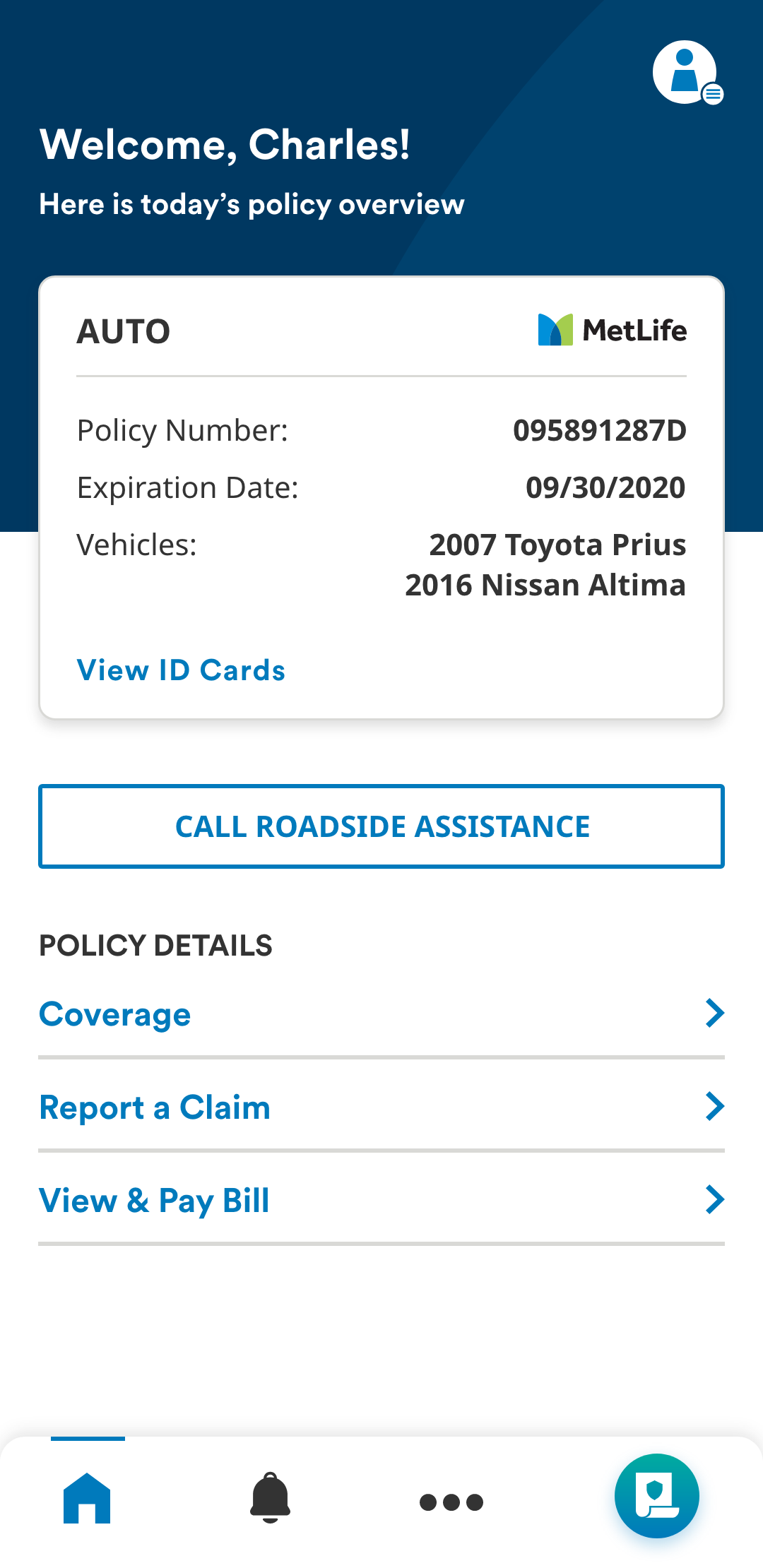This screenshot has width=763, height=1568.
Task: Go to the Home tab
Action: coord(87,1498)
